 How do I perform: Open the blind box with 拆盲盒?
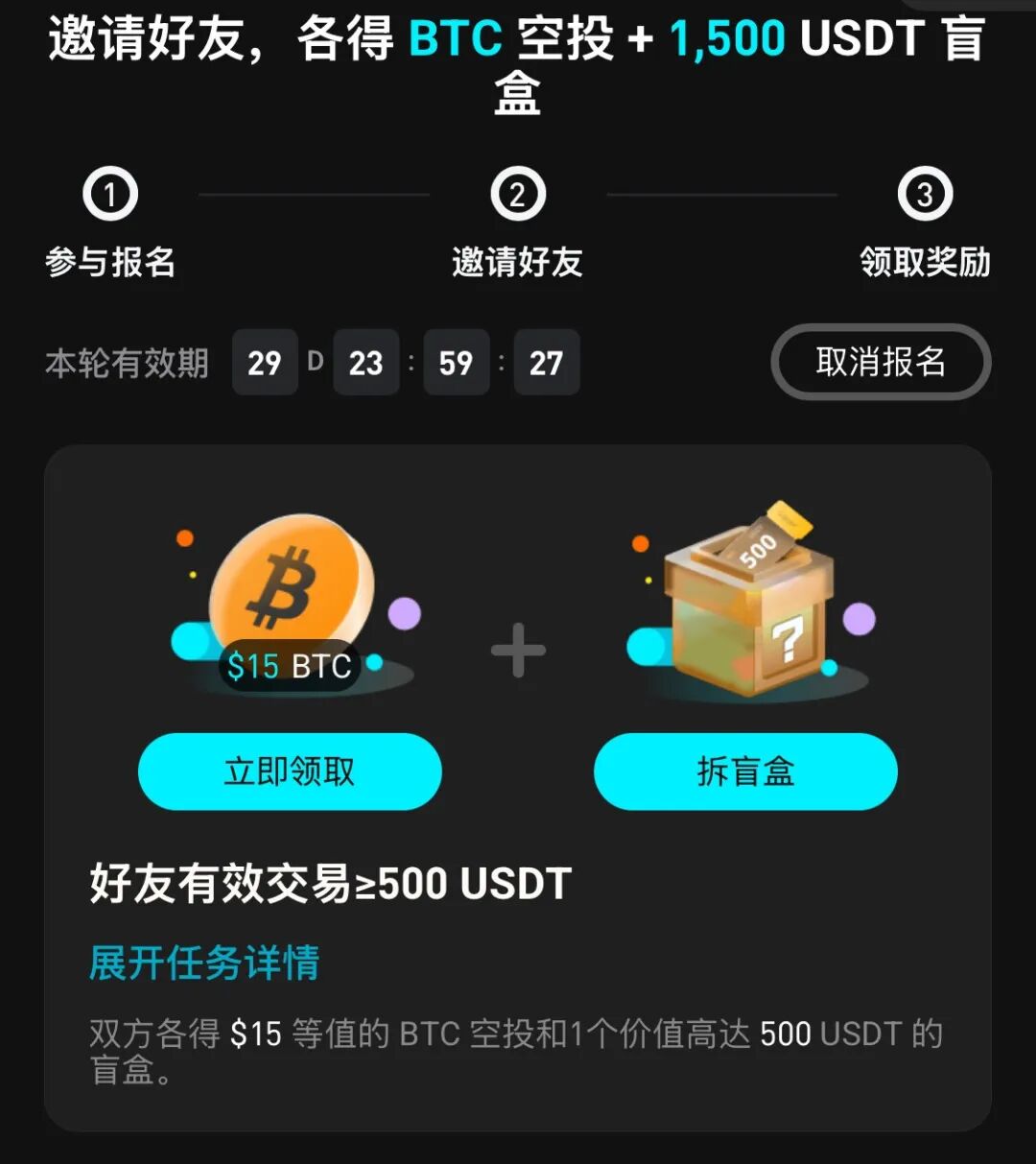click(745, 772)
